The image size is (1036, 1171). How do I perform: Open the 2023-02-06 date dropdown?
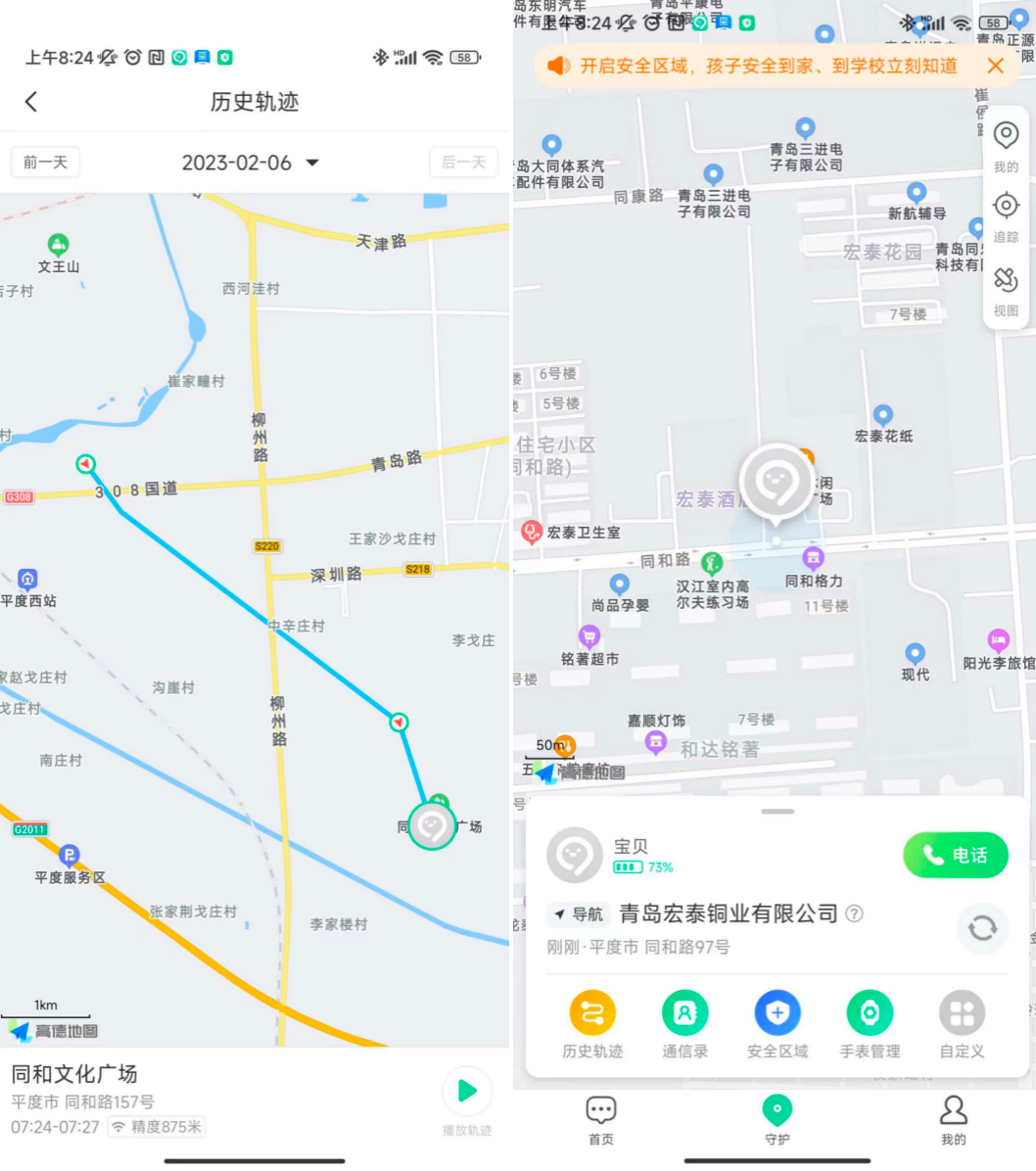(251, 163)
